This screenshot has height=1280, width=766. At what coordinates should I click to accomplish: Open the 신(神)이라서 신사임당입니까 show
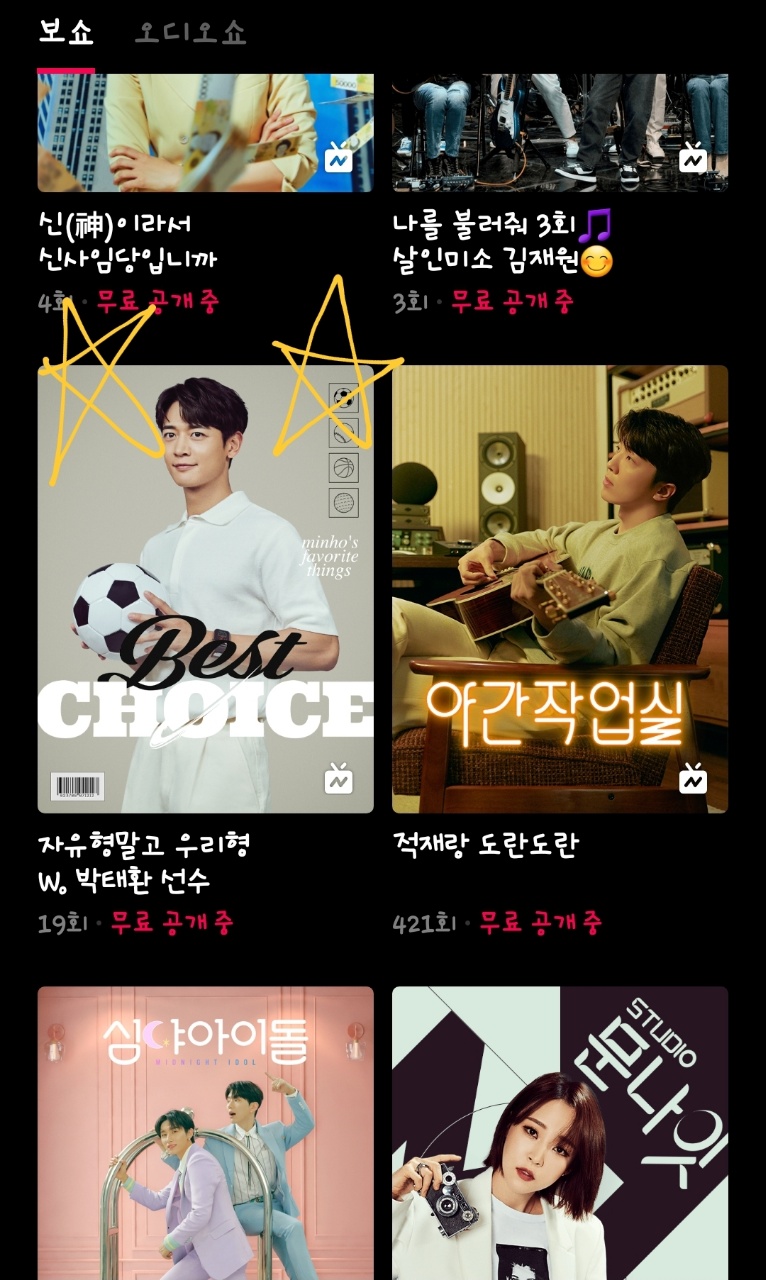(205, 130)
